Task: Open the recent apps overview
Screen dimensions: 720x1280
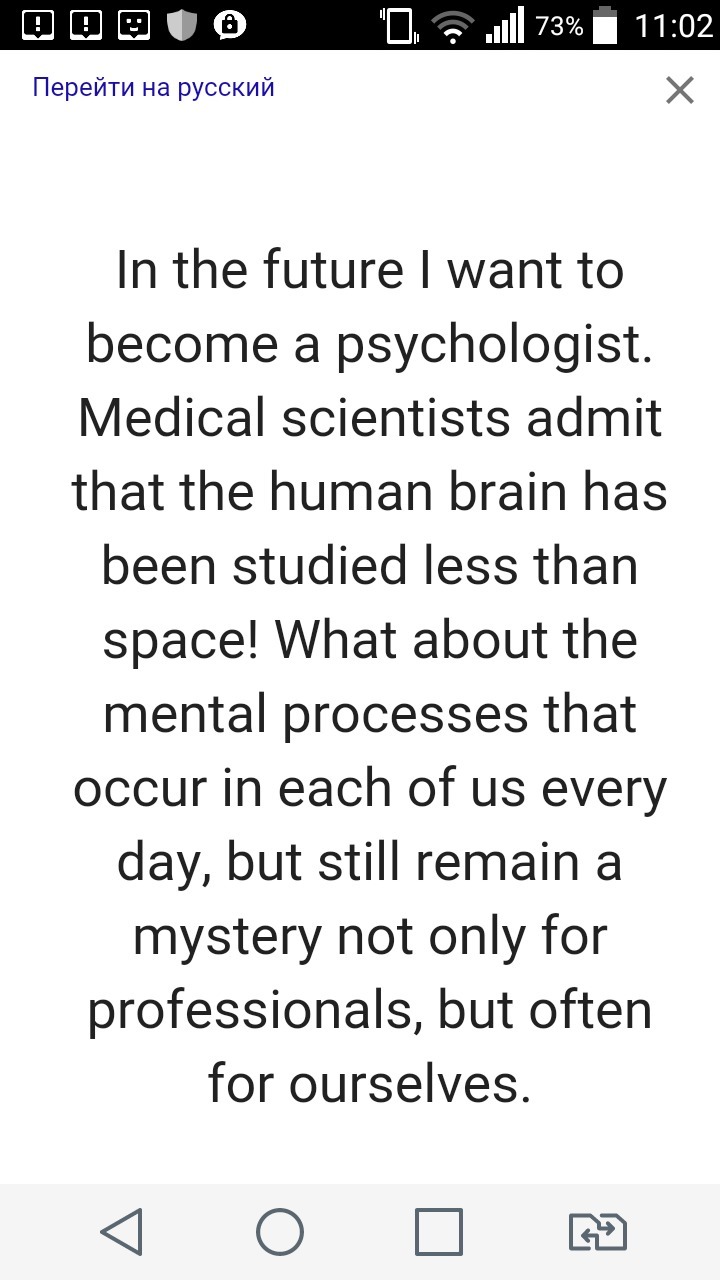Action: click(x=439, y=1231)
